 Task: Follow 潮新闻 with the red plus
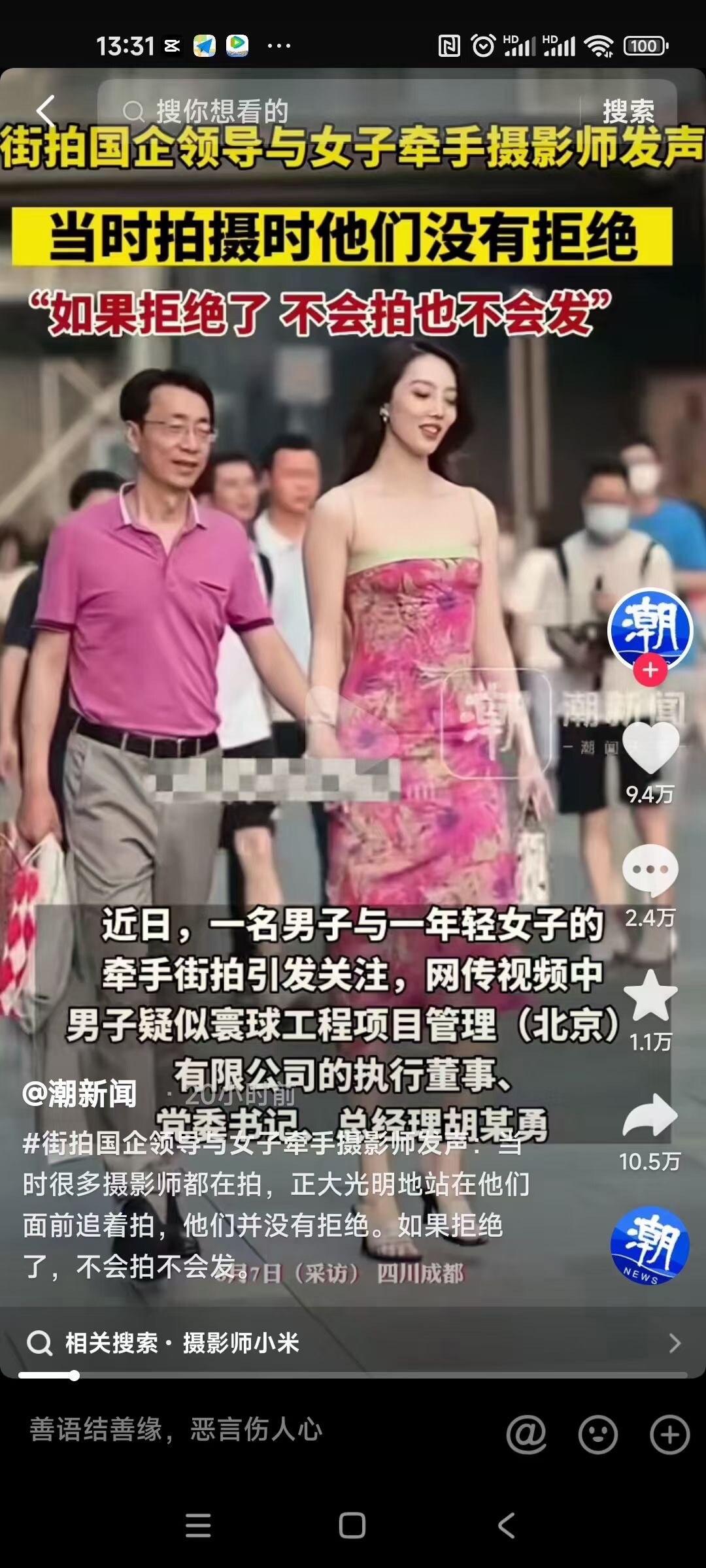650,670
